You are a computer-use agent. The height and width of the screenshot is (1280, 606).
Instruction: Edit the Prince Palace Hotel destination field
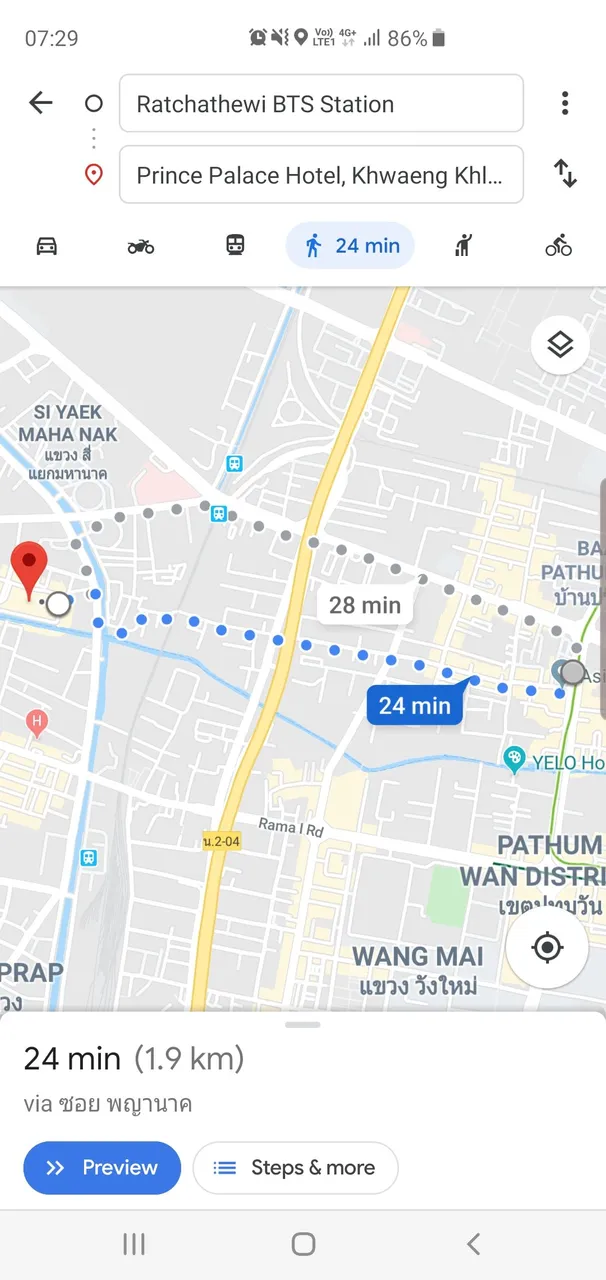(x=321, y=175)
